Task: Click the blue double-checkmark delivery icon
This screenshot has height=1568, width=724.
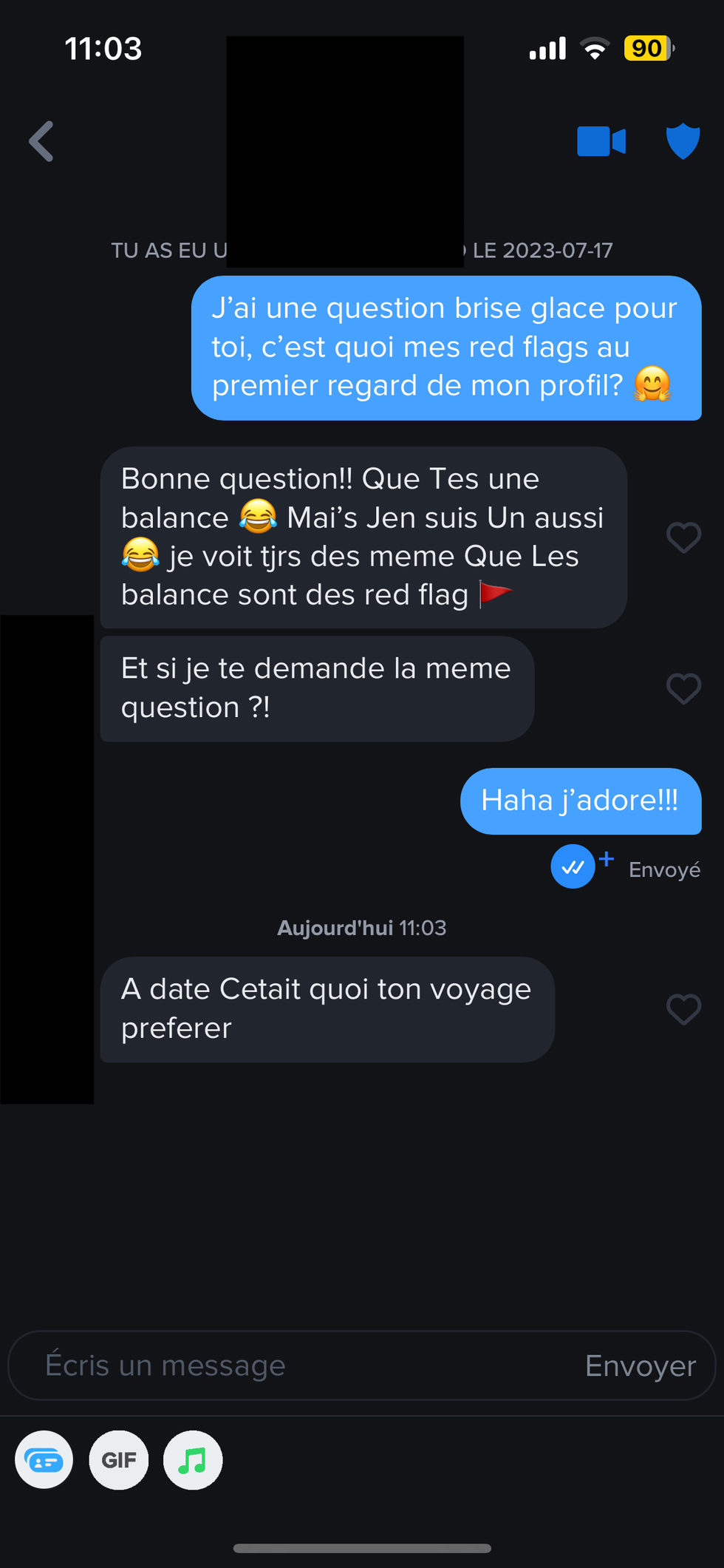Action: (x=573, y=866)
